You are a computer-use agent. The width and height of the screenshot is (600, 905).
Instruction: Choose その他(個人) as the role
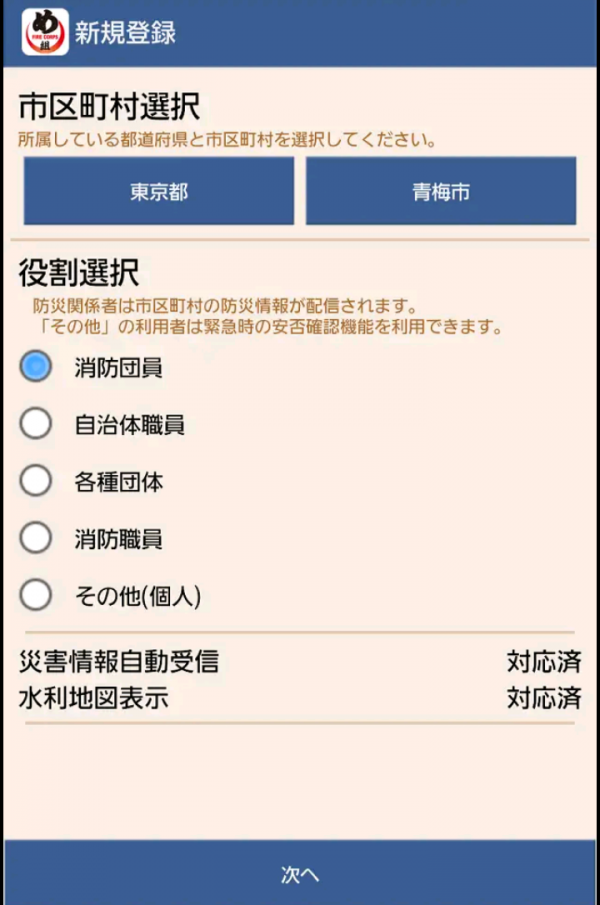tap(36, 597)
